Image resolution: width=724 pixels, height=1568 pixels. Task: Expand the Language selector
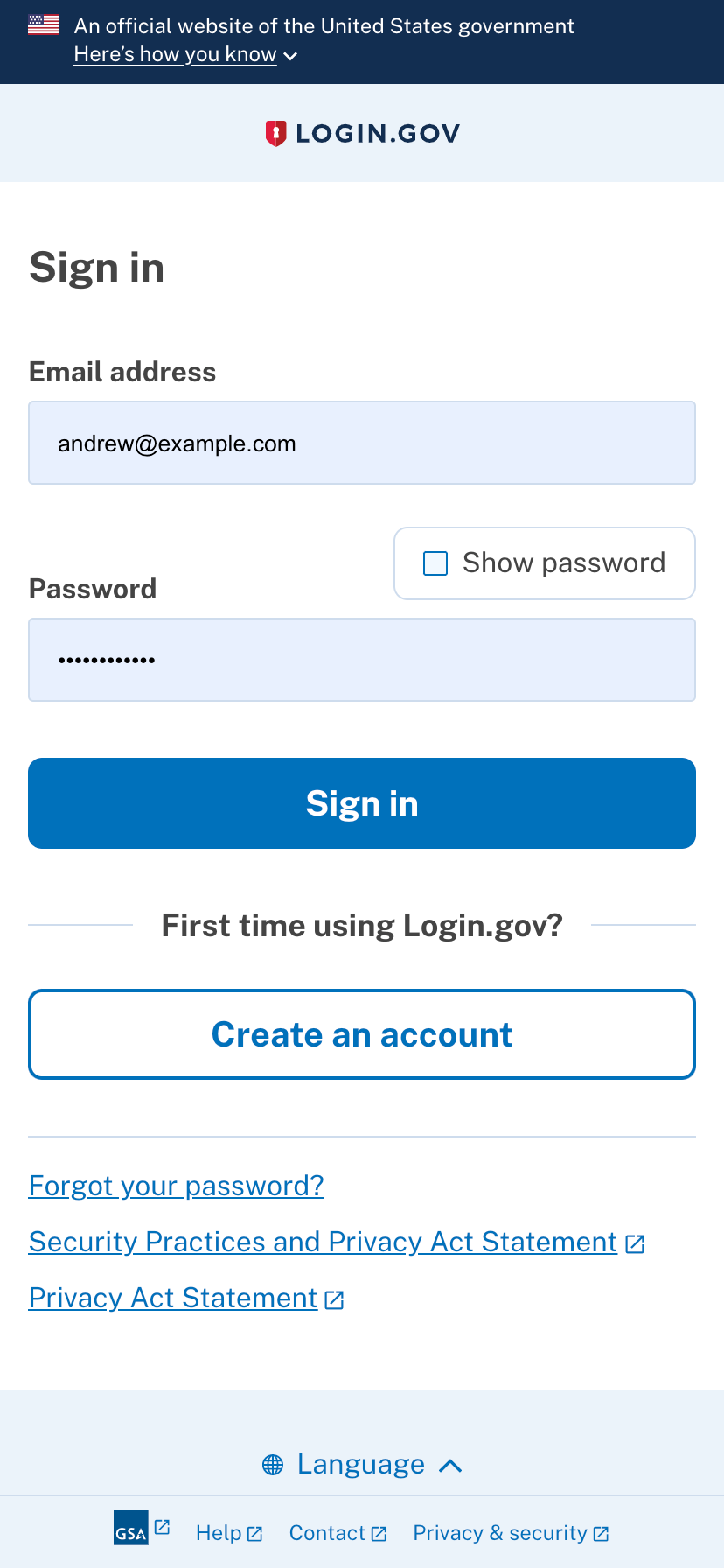(x=362, y=1464)
